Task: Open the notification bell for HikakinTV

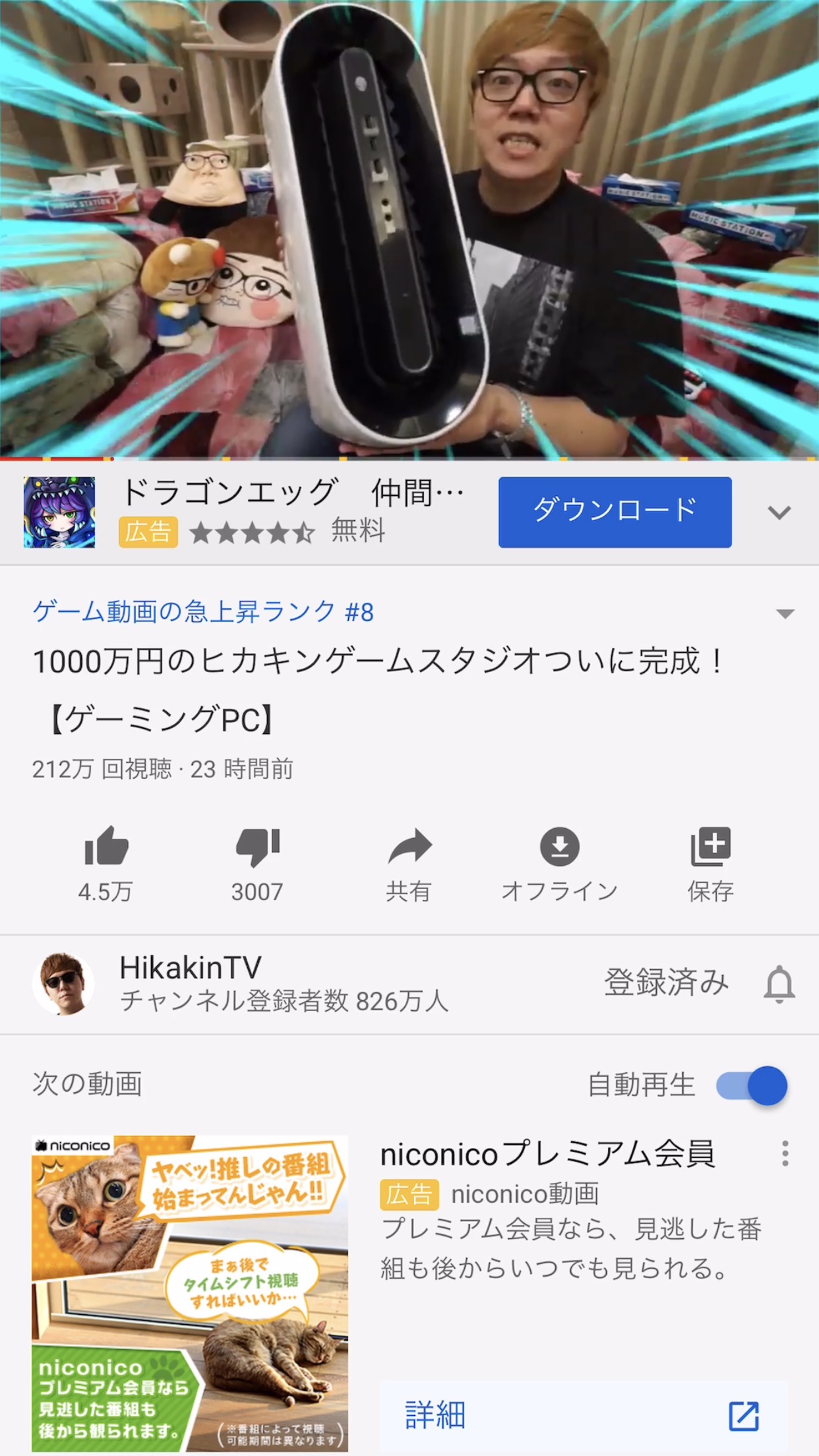Action: (x=779, y=984)
